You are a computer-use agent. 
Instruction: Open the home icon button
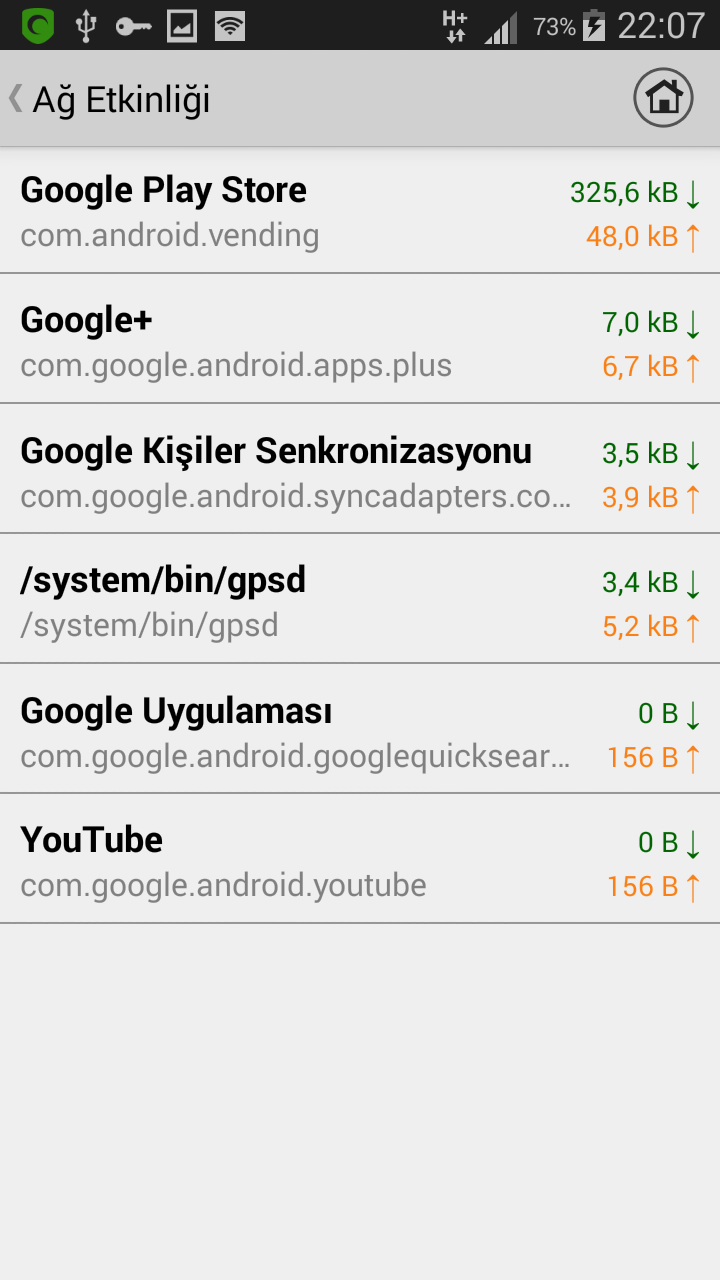pos(663,98)
